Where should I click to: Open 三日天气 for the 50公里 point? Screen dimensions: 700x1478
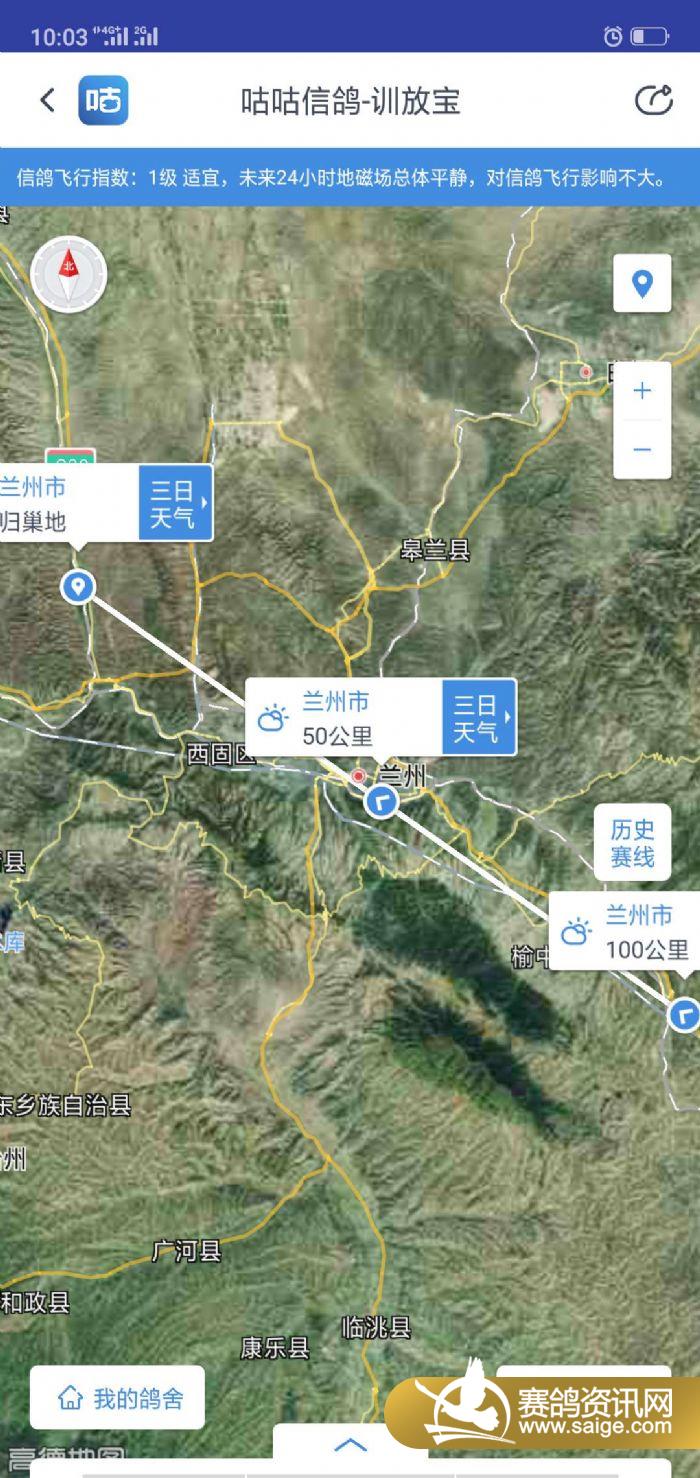click(479, 717)
